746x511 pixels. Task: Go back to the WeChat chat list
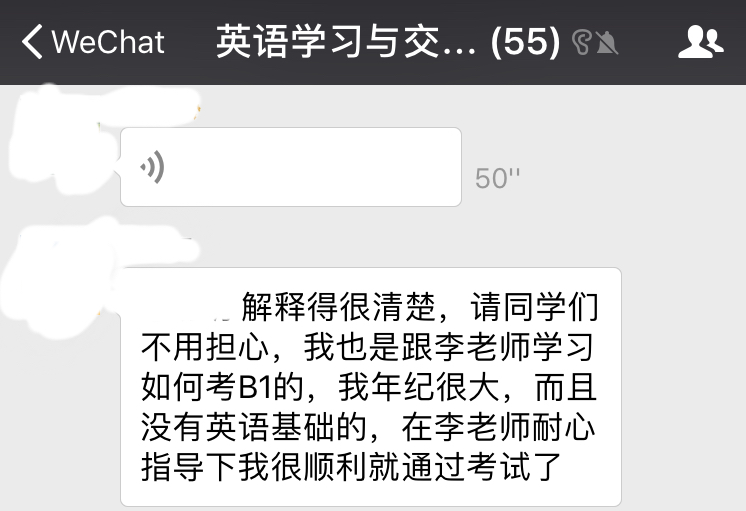tap(90, 42)
